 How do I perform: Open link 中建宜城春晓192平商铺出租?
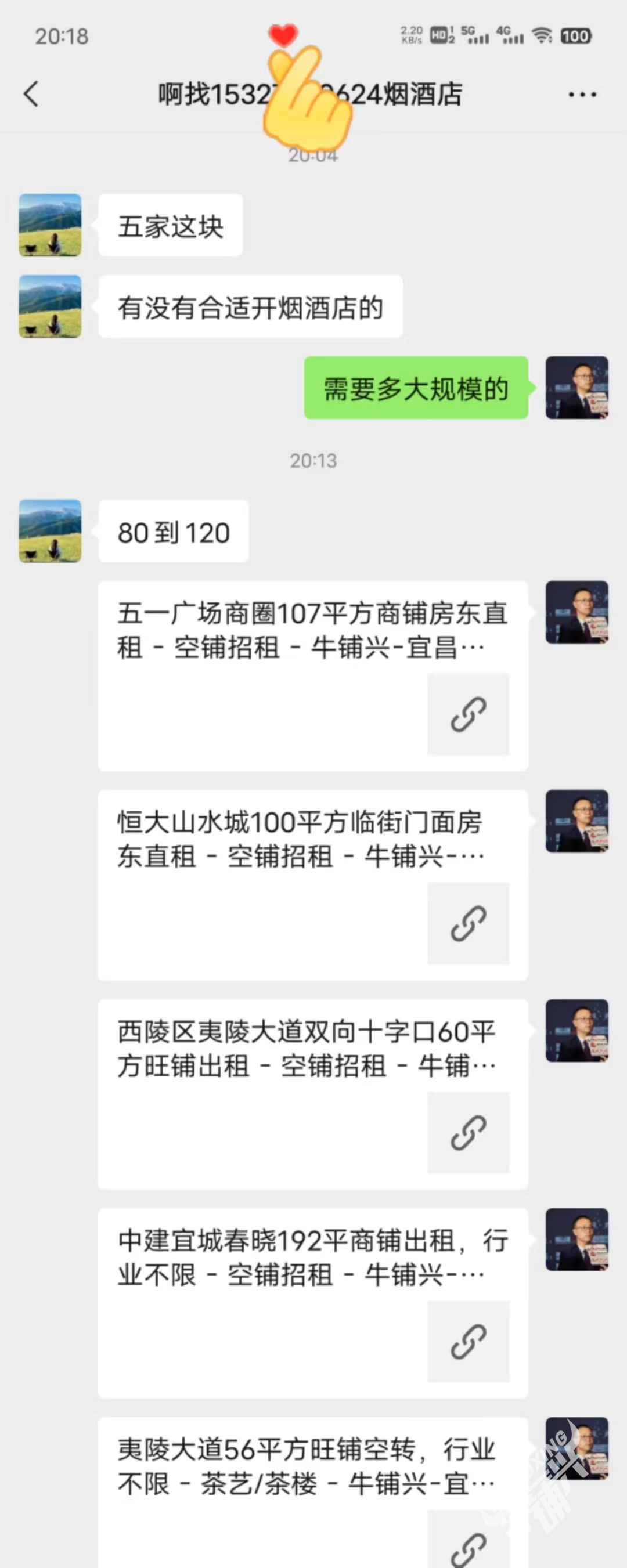(312, 1303)
